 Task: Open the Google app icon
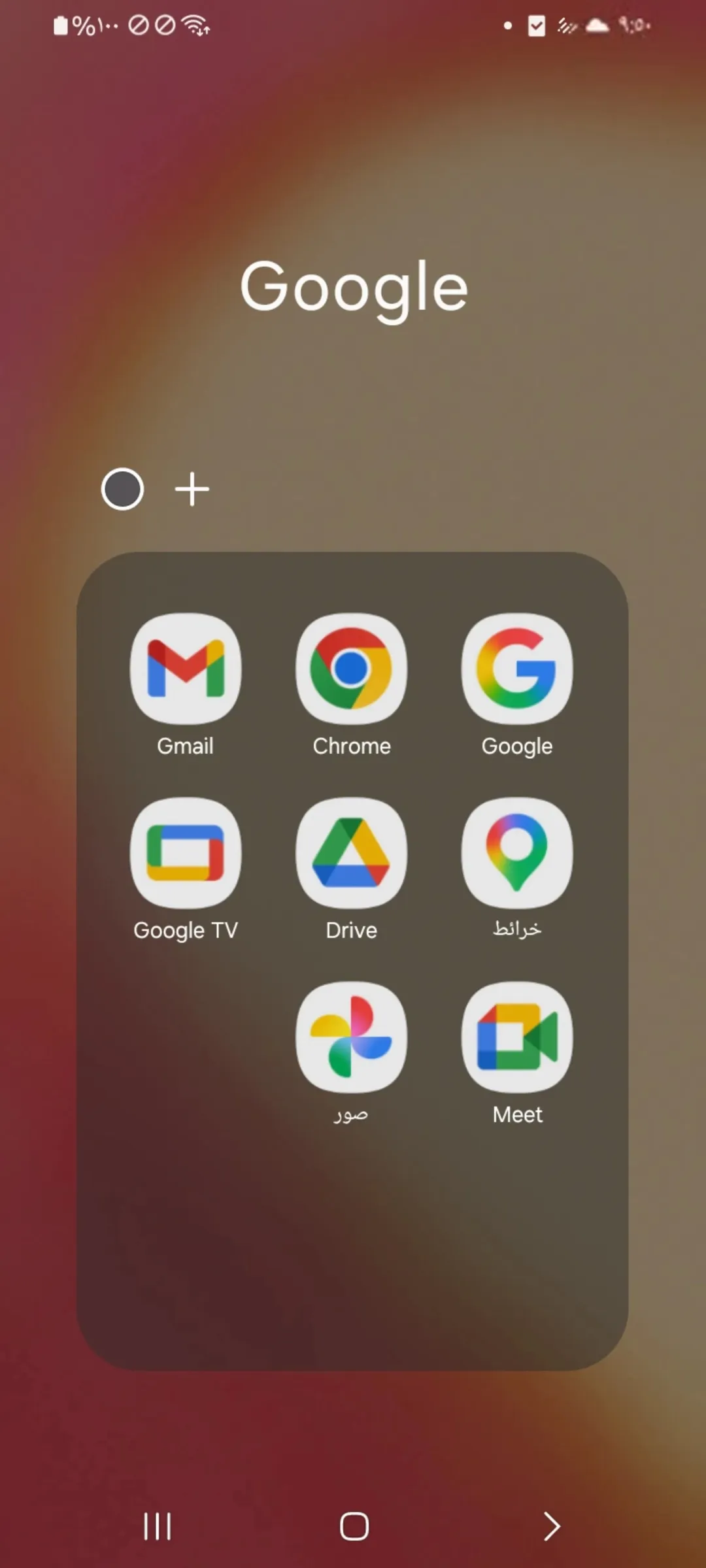click(517, 669)
